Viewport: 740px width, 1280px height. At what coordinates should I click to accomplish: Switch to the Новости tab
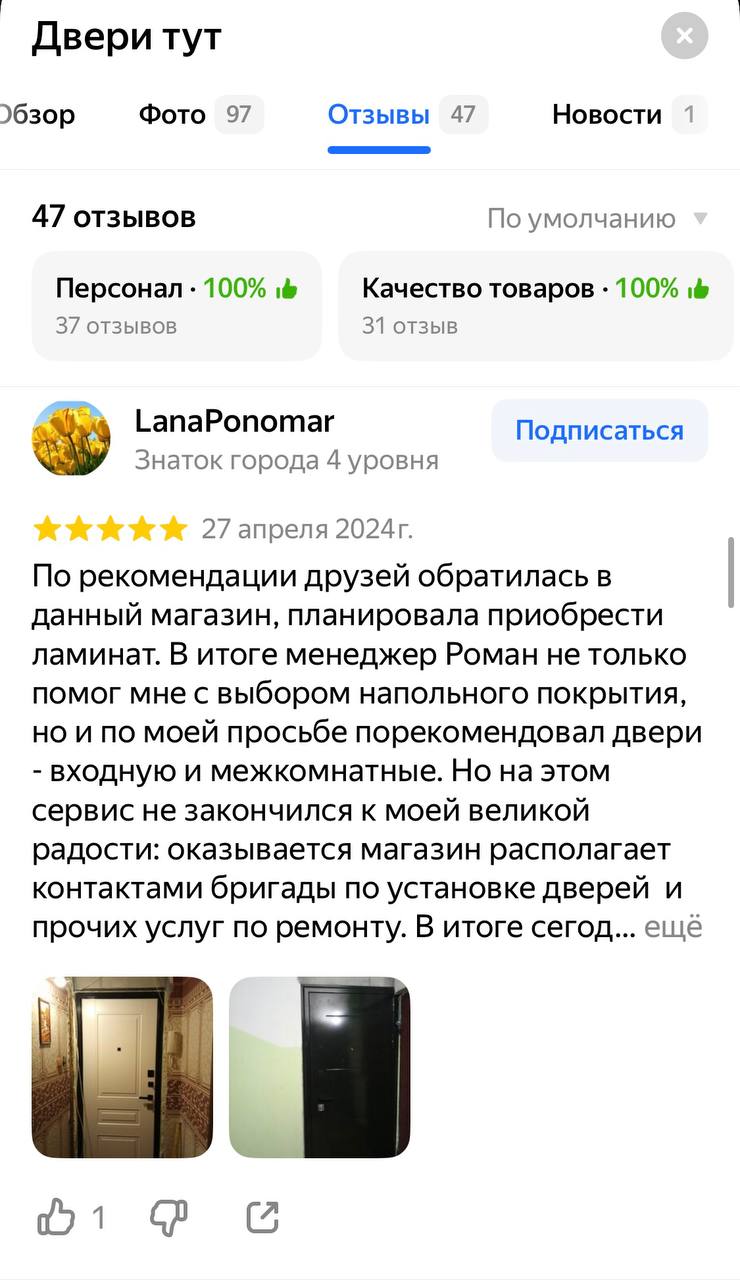pyautogui.click(x=629, y=115)
